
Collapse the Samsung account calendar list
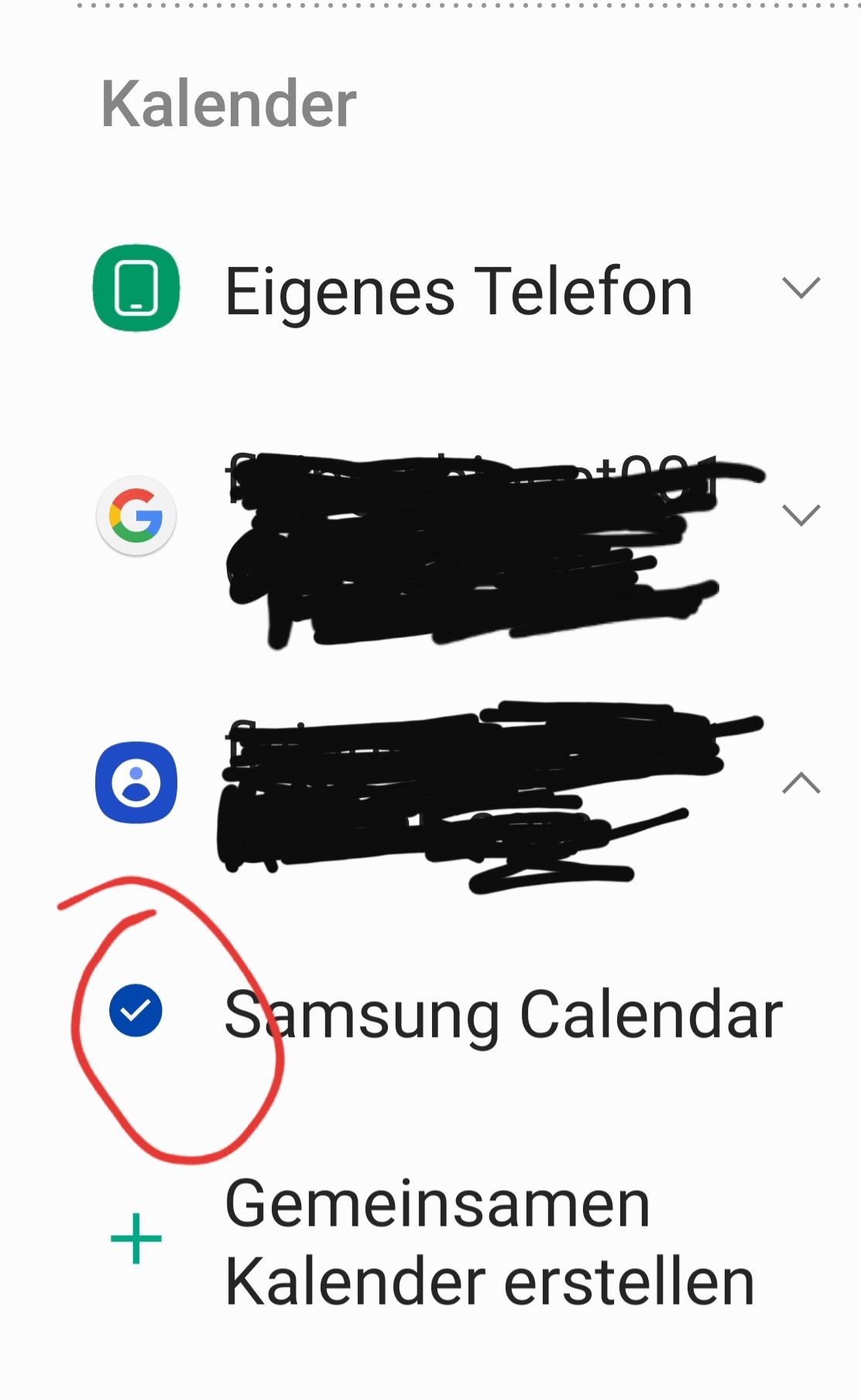[x=801, y=783]
